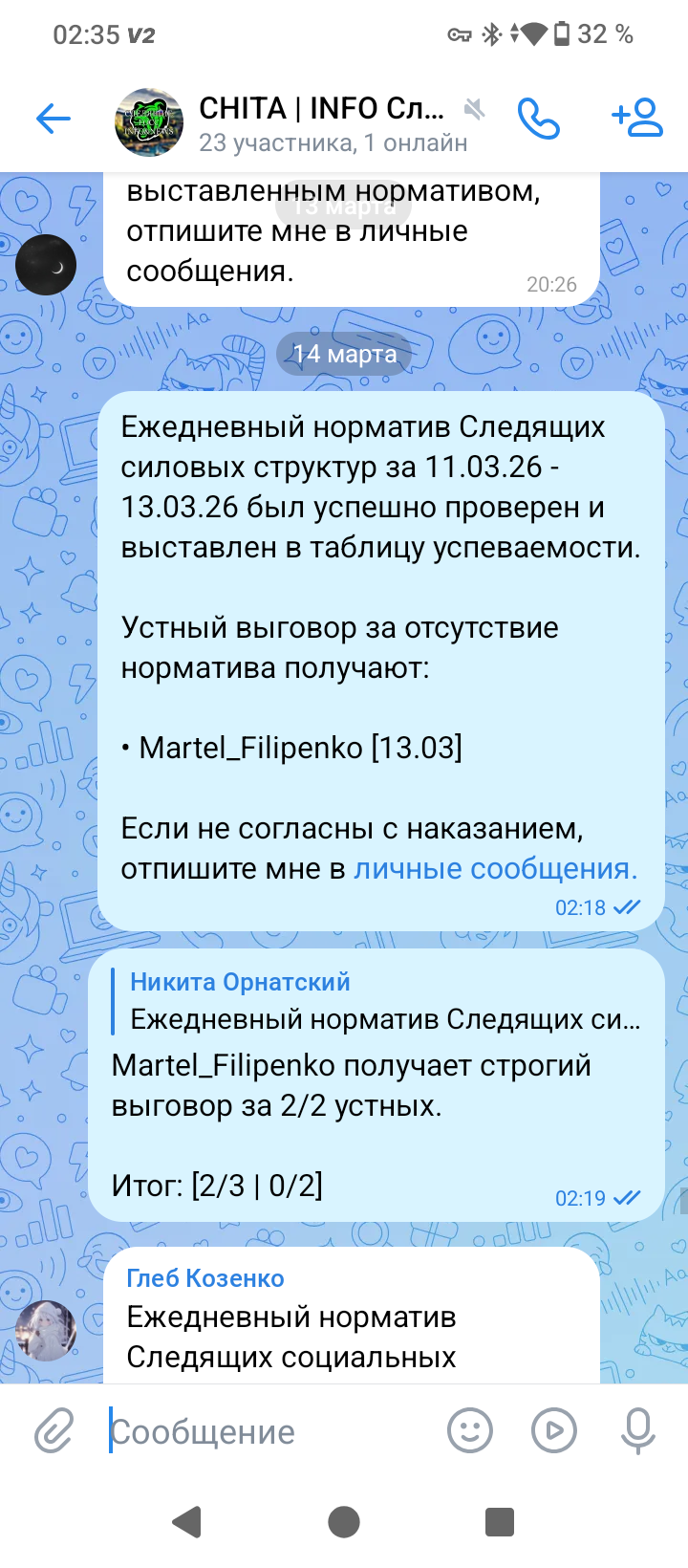Start a group voice call
Image resolution: width=688 pixels, height=1568 pixels.
click(538, 119)
